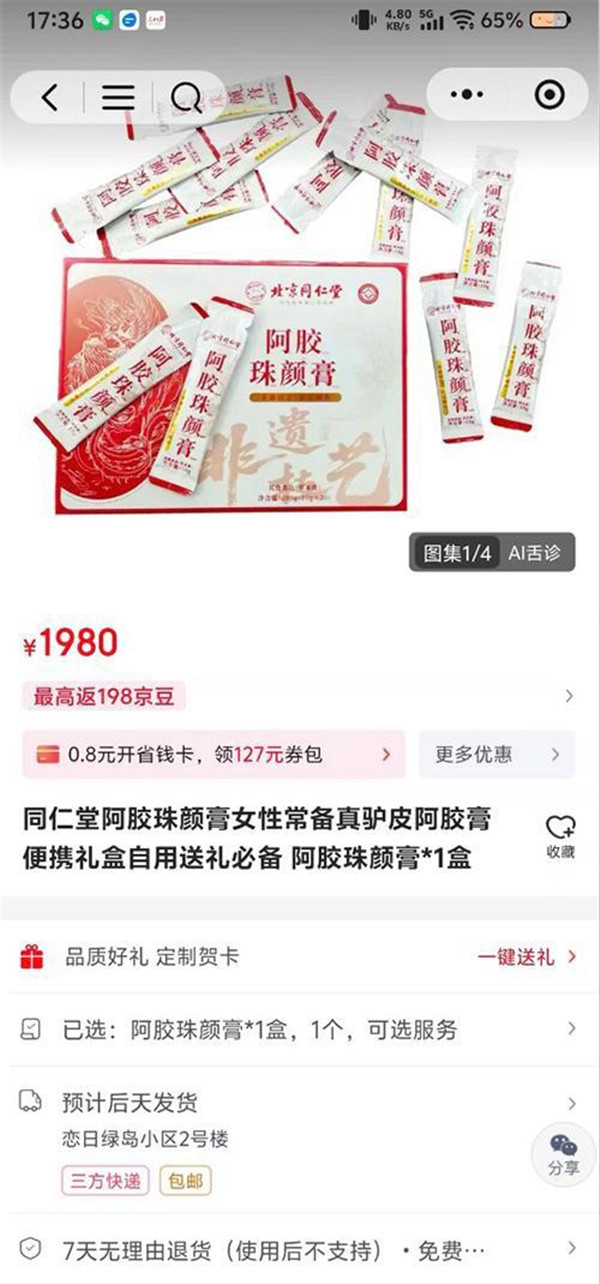Open the 图集 1/4 image gallery
600x1284 pixels.
tap(457, 553)
